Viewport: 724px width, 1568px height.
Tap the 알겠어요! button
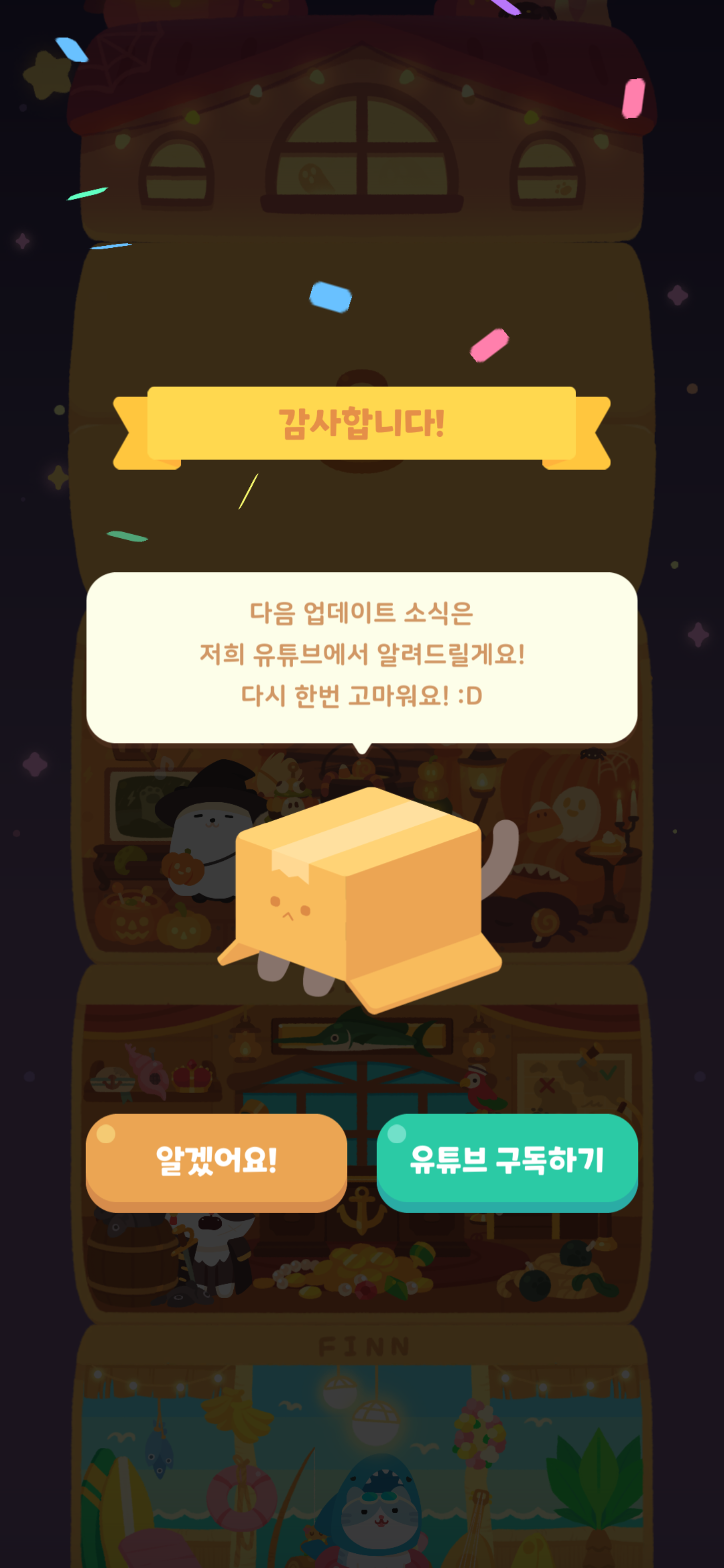pos(216,1162)
